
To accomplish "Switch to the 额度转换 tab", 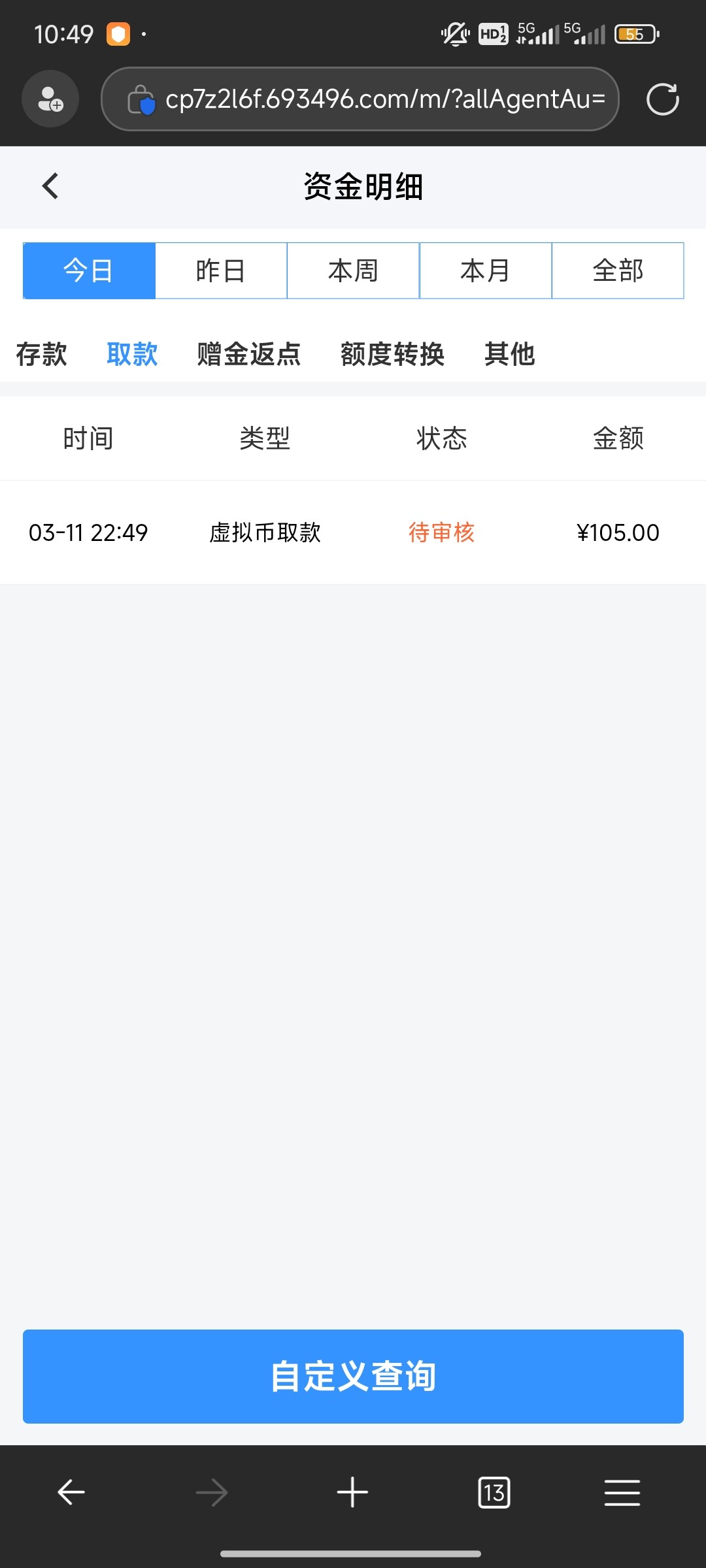I will [392, 354].
